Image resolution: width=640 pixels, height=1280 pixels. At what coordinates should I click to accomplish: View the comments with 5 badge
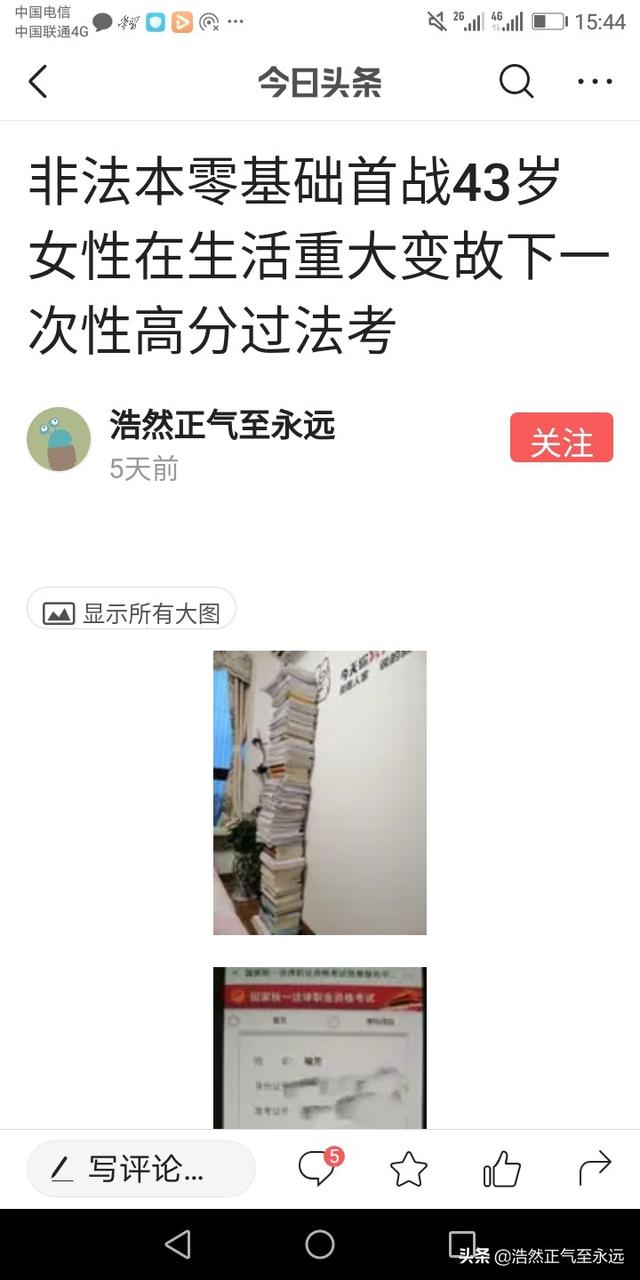(318, 1168)
